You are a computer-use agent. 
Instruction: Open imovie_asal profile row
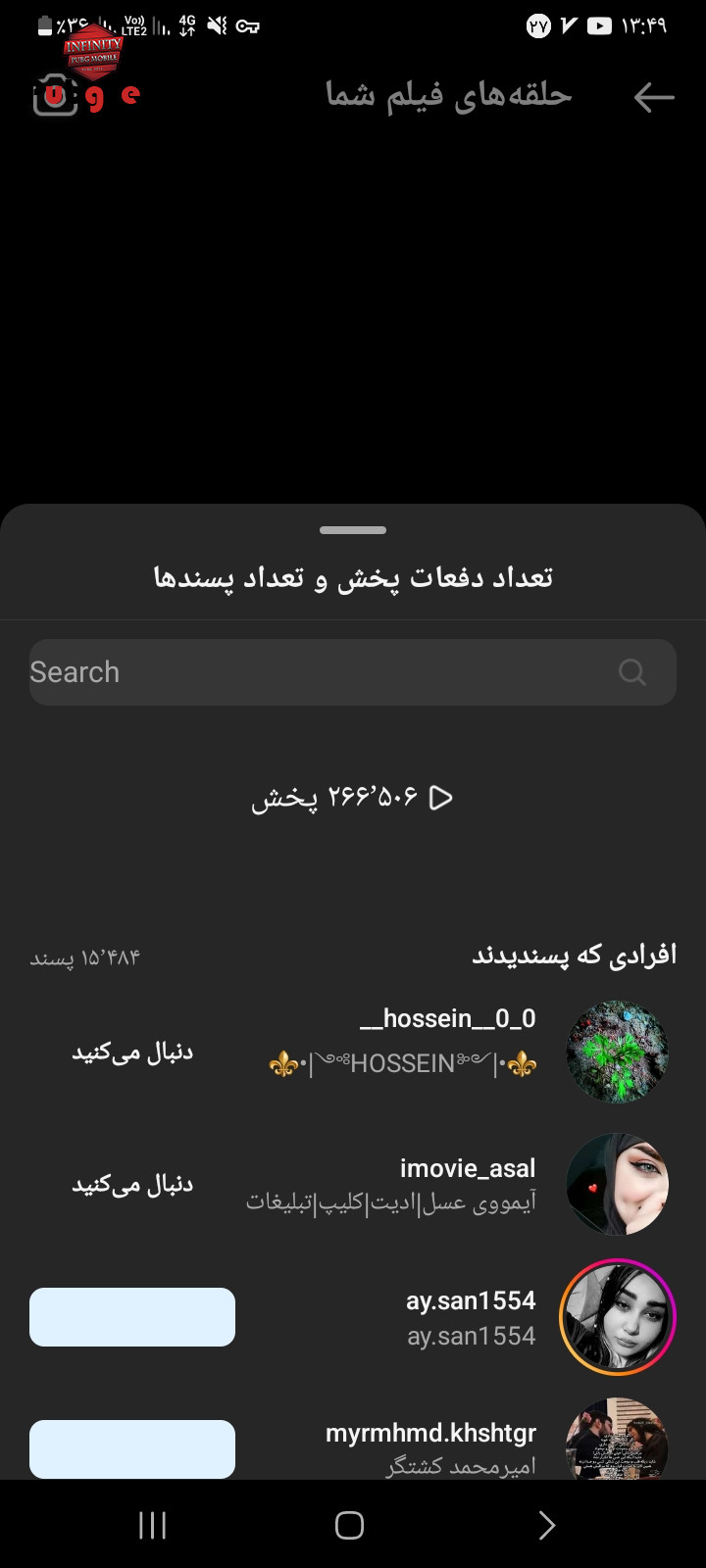click(x=353, y=1184)
